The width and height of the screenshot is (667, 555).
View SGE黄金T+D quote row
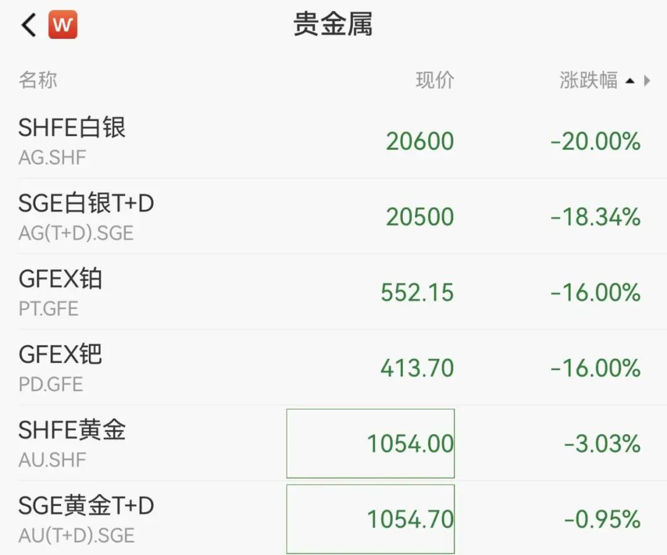tap(86, 519)
